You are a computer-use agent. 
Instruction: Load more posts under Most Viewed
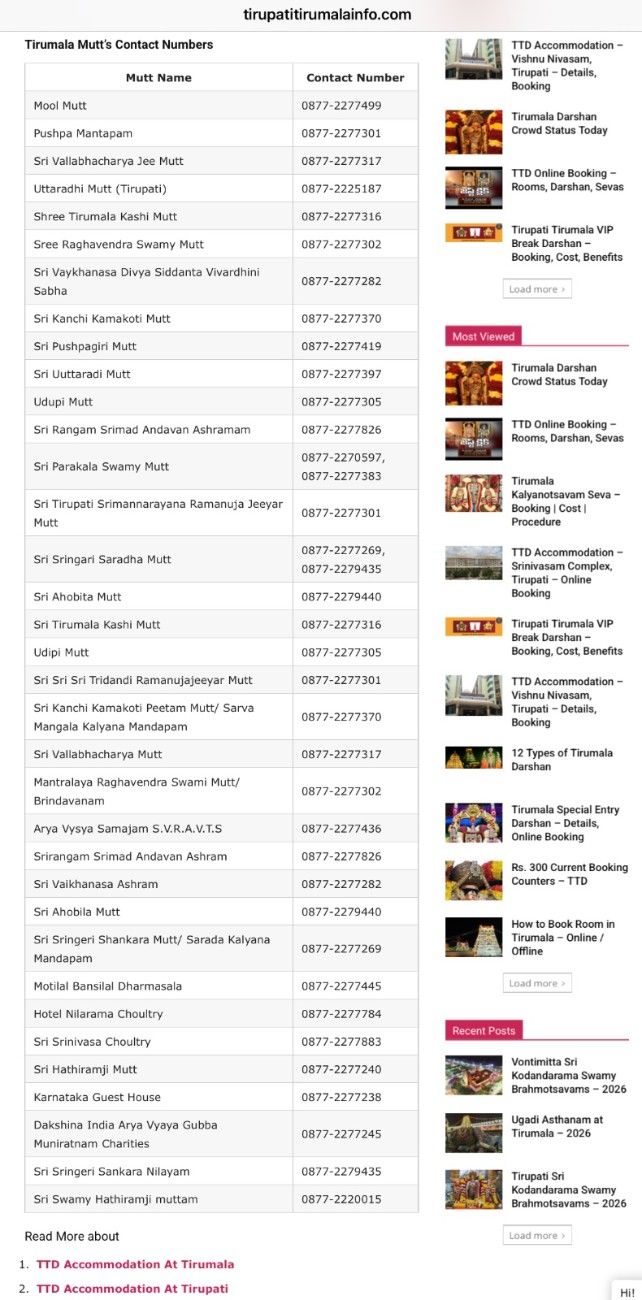[x=537, y=983]
